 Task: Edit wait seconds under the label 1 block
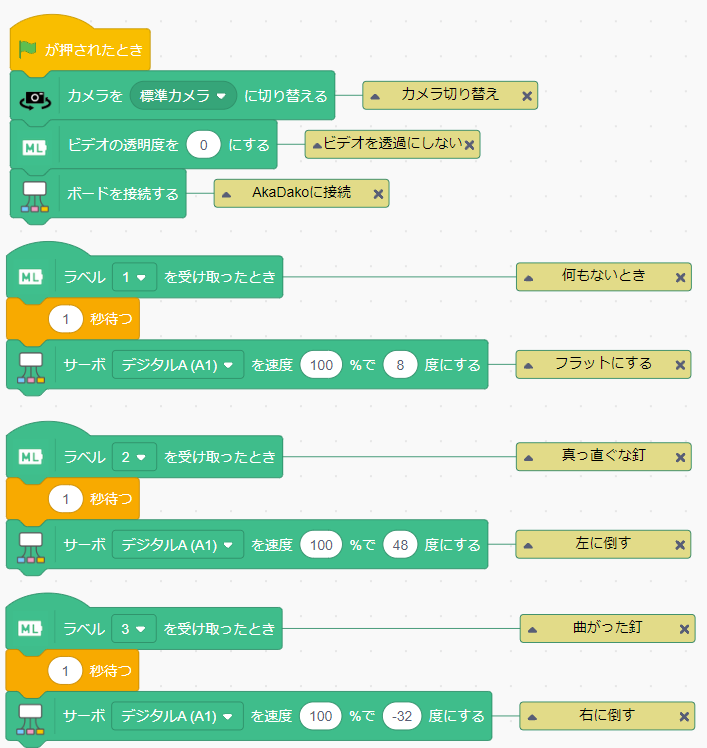(x=65, y=320)
